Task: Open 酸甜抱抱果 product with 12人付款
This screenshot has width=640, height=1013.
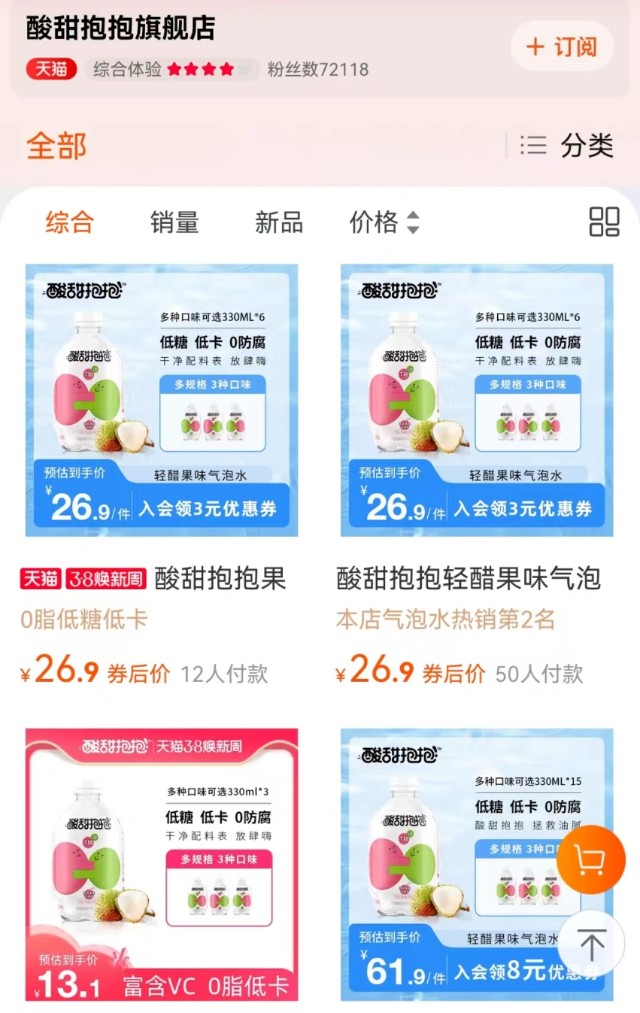Action: tap(162, 400)
